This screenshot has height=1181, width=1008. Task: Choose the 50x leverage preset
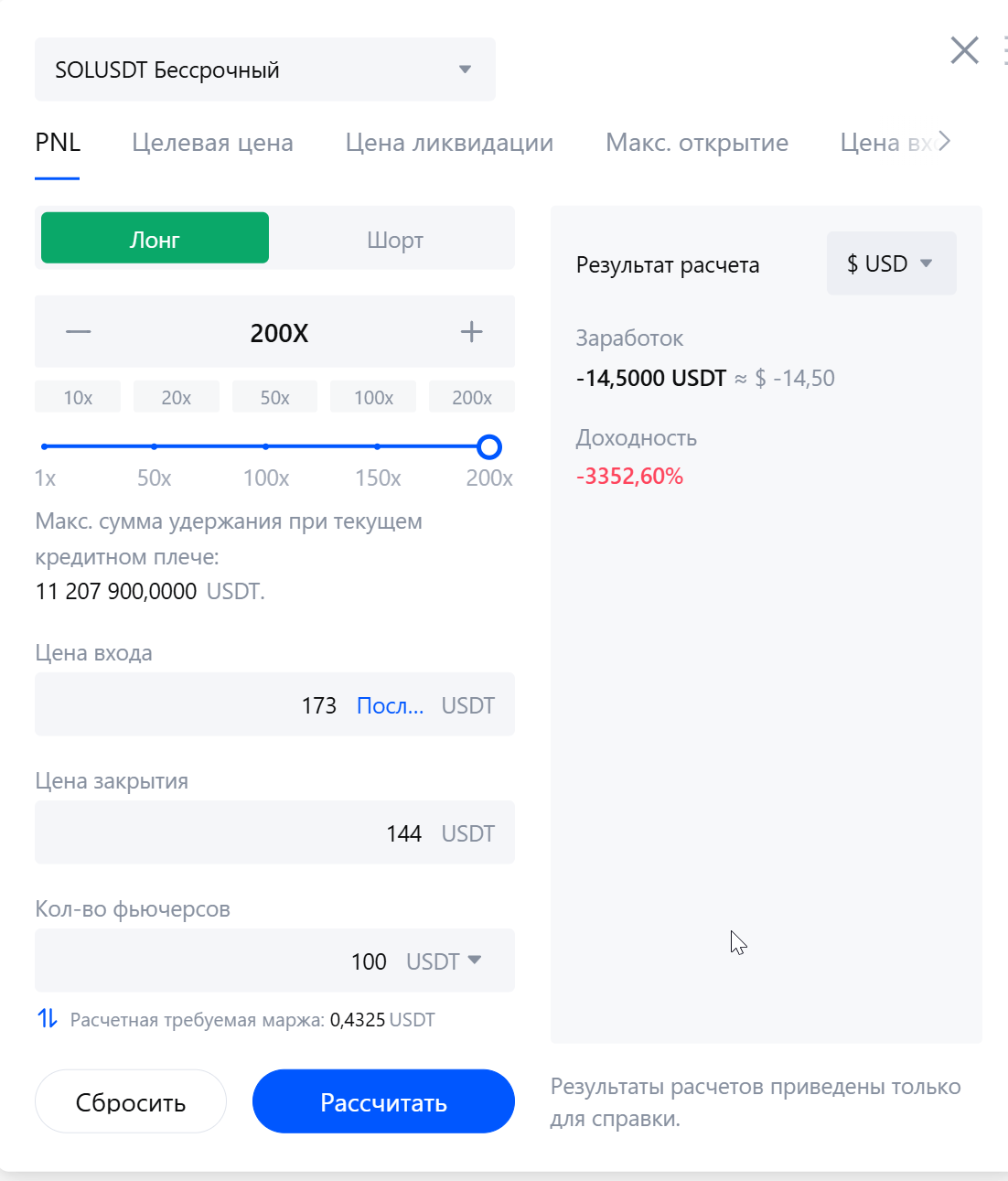coord(274,397)
